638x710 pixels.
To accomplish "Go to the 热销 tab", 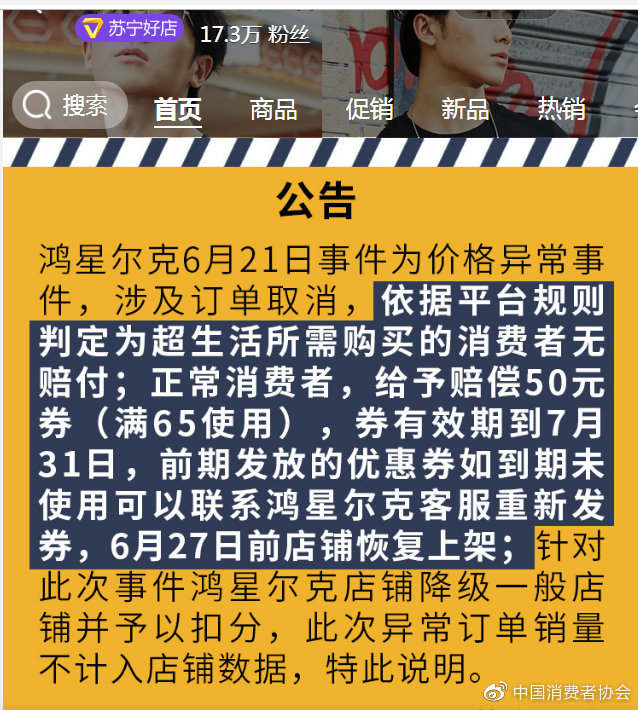I will (561, 108).
